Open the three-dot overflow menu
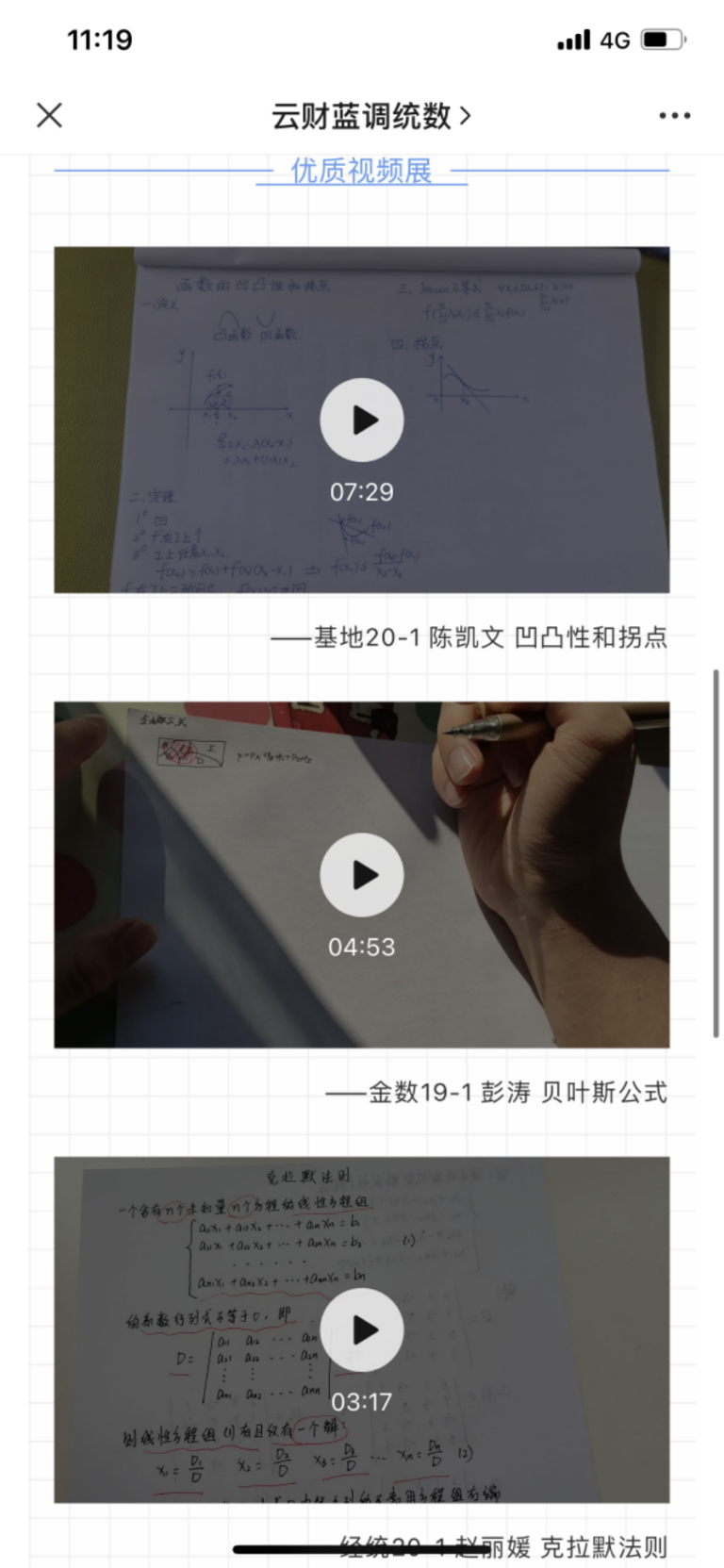The width and height of the screenshot is (724, 1568). click(674, 116)
